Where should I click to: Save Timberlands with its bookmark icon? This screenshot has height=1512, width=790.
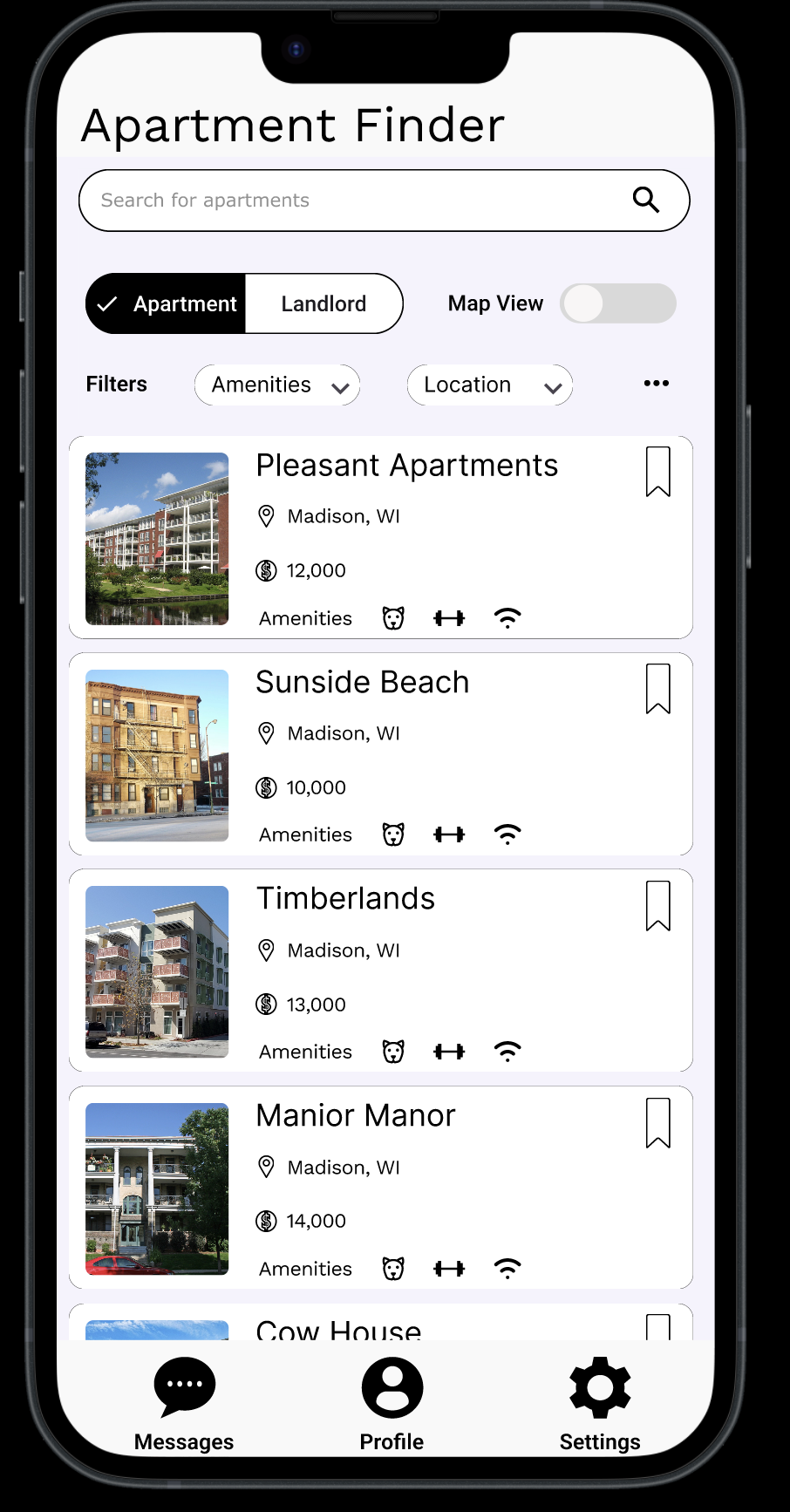pyautogui.click(x=657, y=906)
